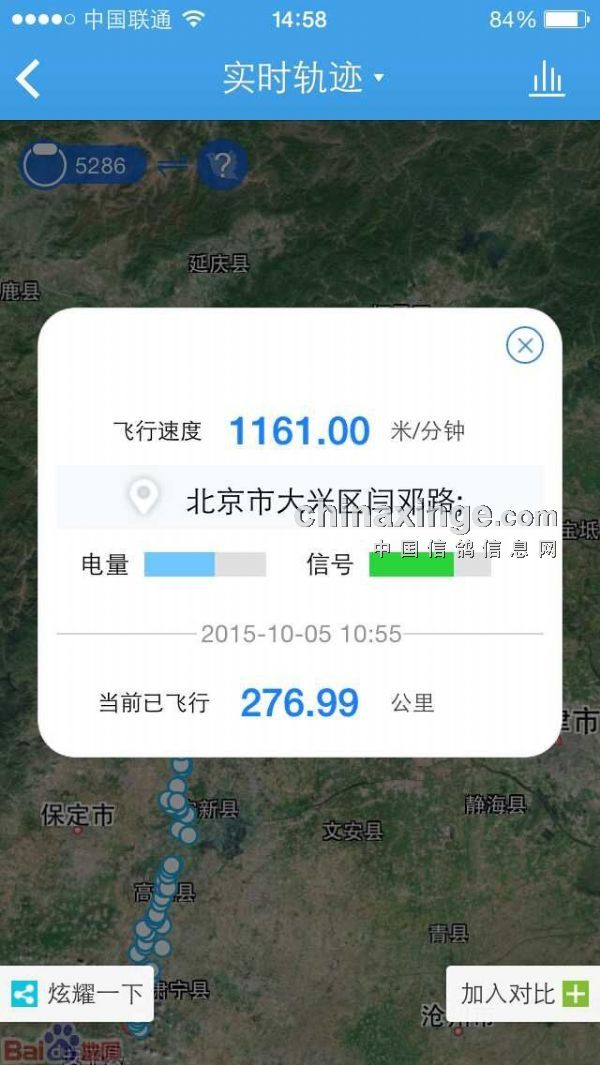This screenshot has height=1065, width=600.
Task: Select the pigeon ring 5286 chip
Action: coord(82,165)
